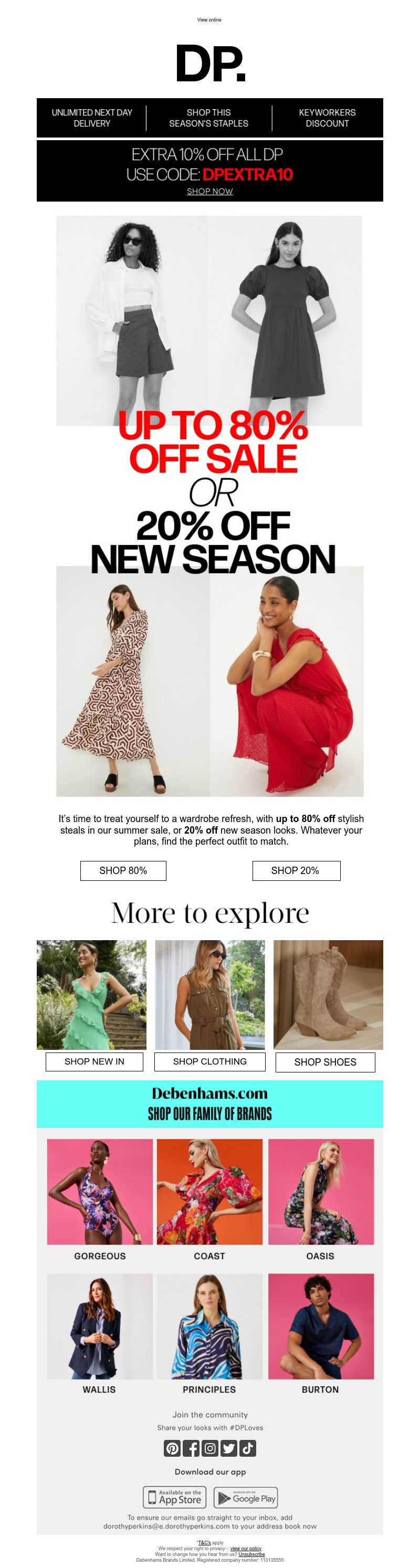Screen dimensions: 420x1568
Task: Open Keyworkers Discount link
Action: (327, 118)
